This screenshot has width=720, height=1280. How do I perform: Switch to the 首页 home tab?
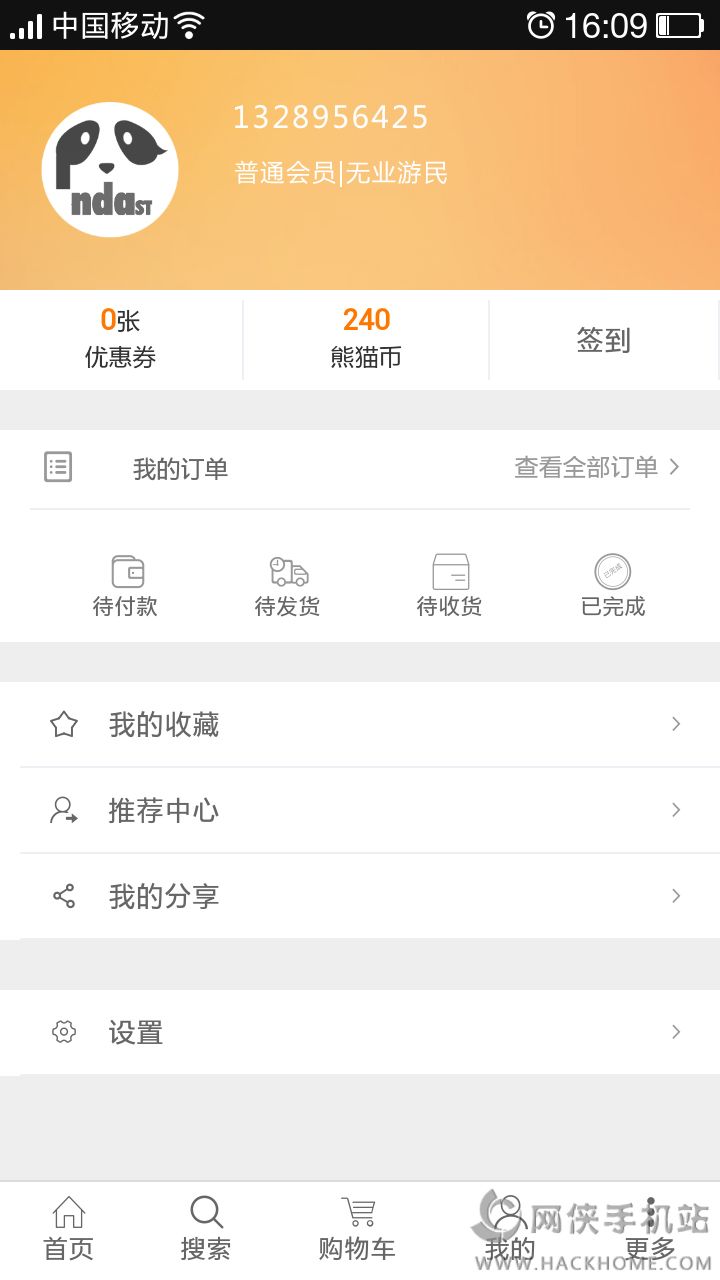(69, 1230)
